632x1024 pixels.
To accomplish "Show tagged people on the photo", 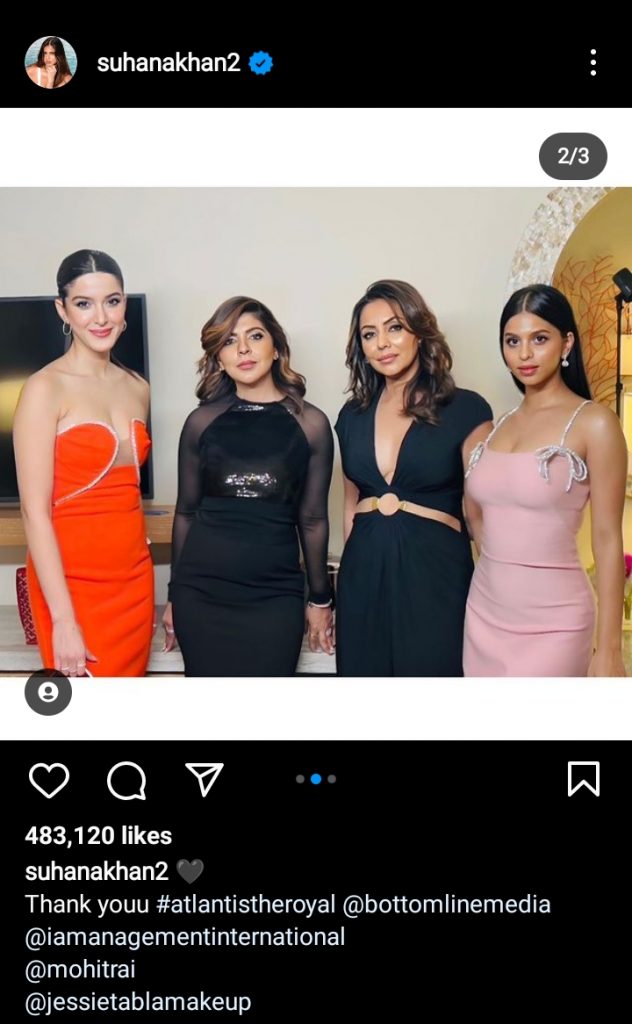I will (x=48, y=692).
